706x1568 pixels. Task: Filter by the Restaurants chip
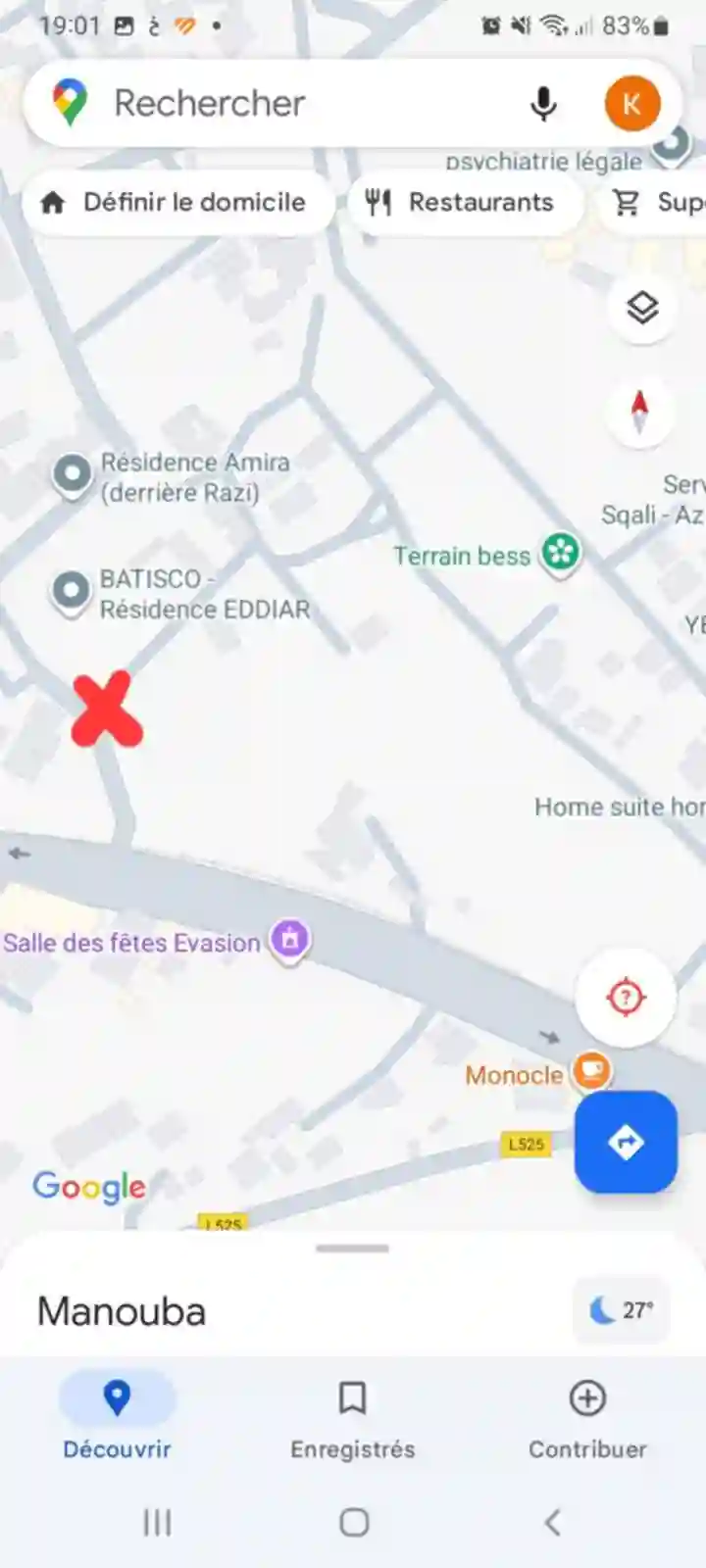pyautogui.click(x=461, y=203)
